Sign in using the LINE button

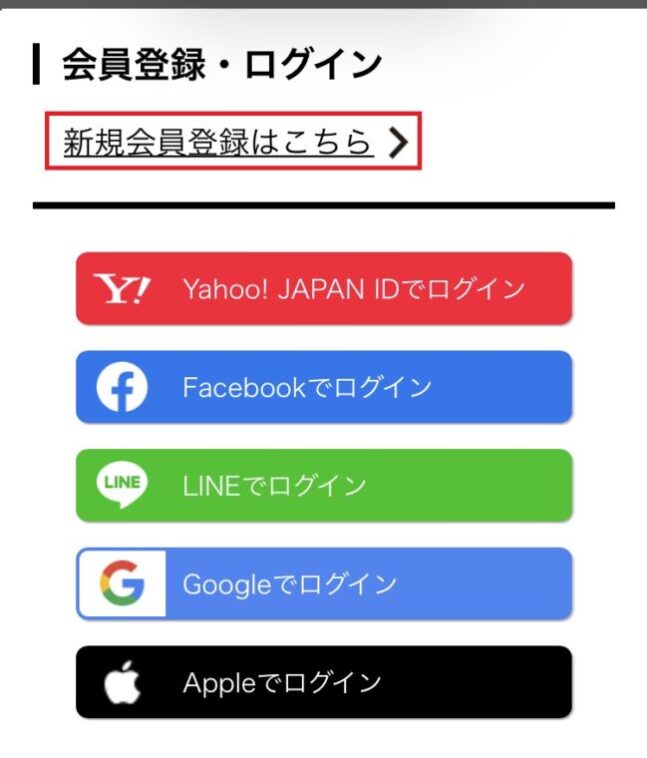[x=324, y=486]
